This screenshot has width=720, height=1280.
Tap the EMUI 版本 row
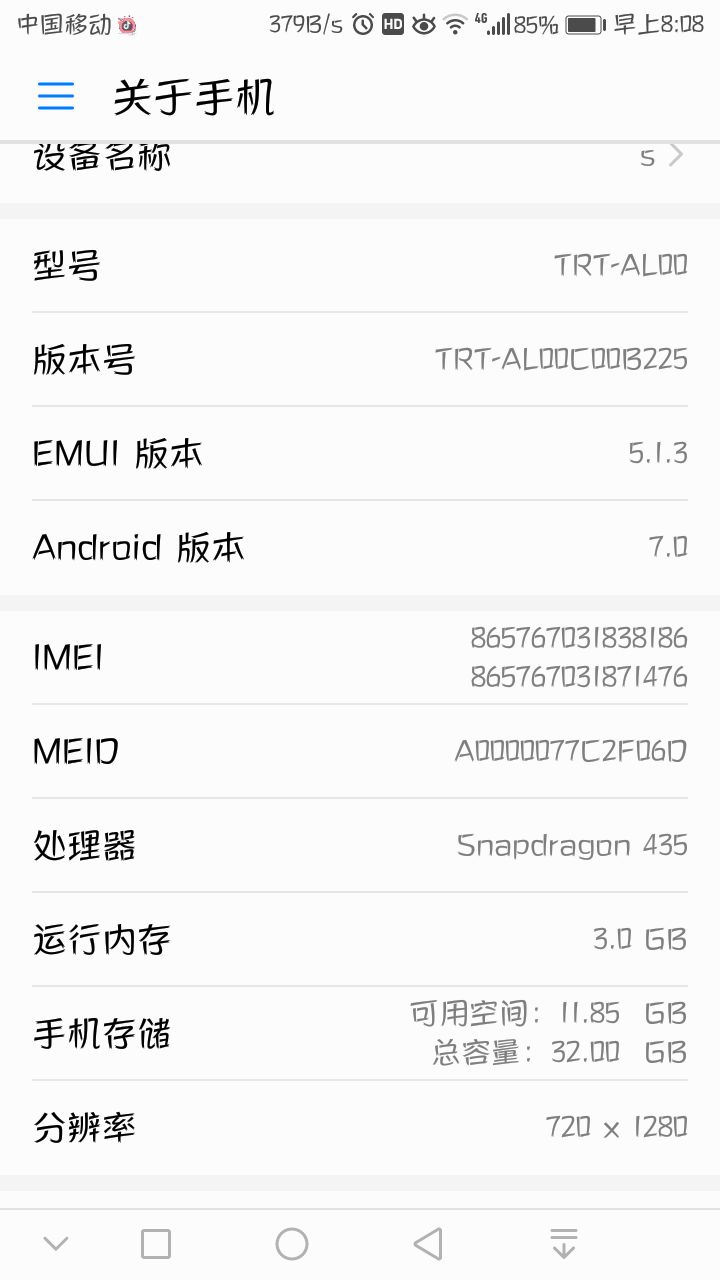click(x=360, y=453)
